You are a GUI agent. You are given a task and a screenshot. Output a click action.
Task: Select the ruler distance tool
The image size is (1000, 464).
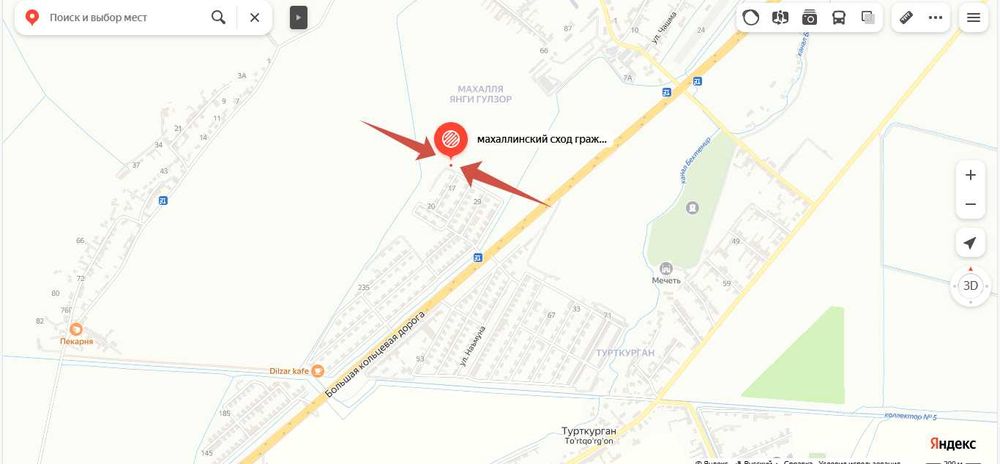tap(907, 17)
